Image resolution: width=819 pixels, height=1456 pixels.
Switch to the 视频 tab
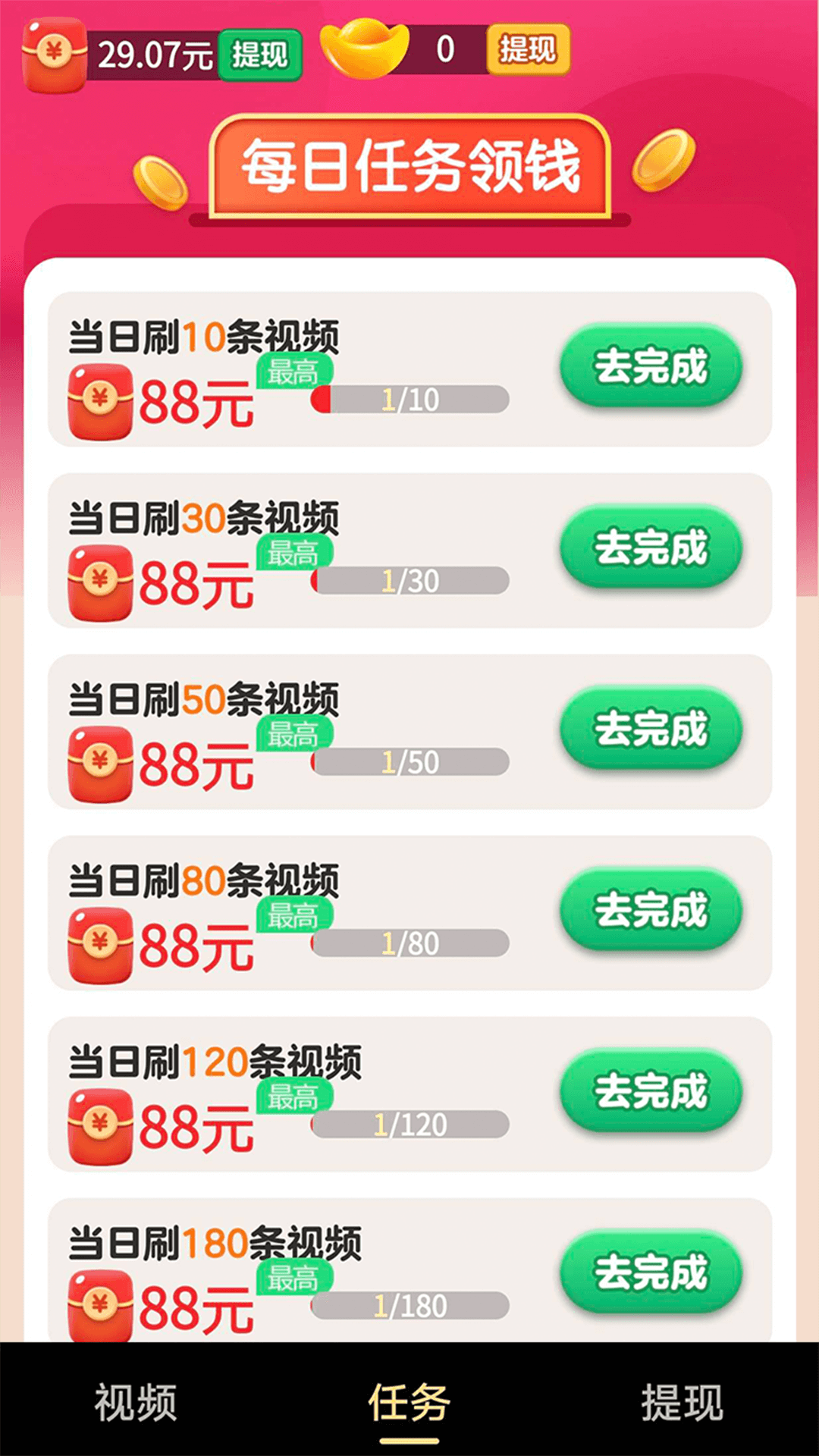pyautogui.click(x=136, y=1401)
